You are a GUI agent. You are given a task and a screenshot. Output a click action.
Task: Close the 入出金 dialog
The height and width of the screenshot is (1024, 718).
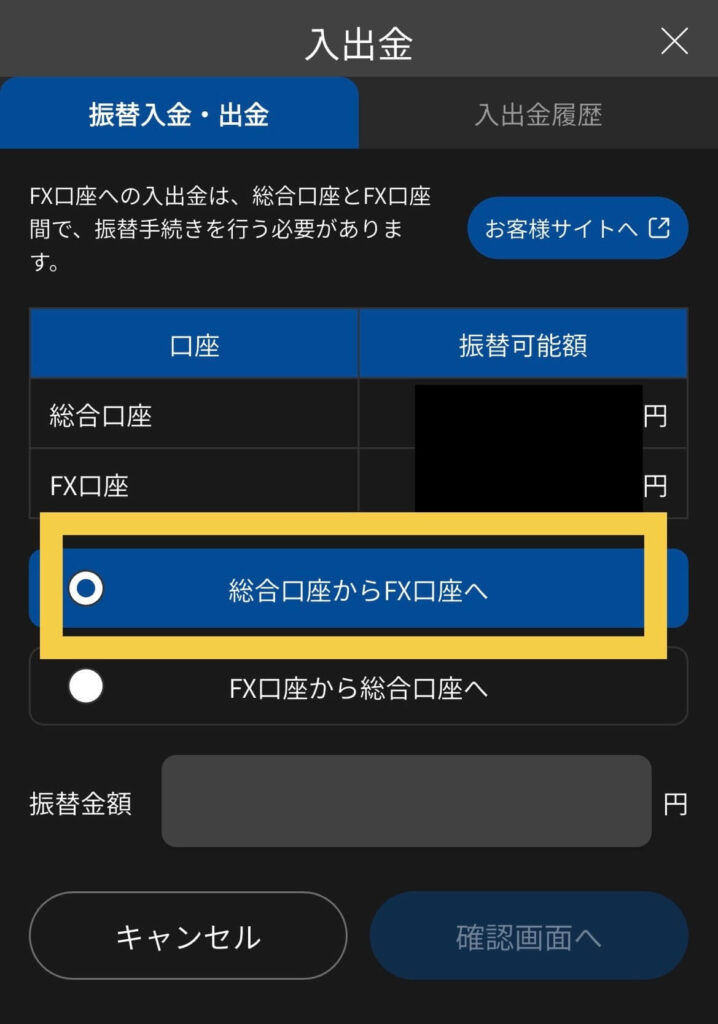pyautogui.click(x=675, y=41)
